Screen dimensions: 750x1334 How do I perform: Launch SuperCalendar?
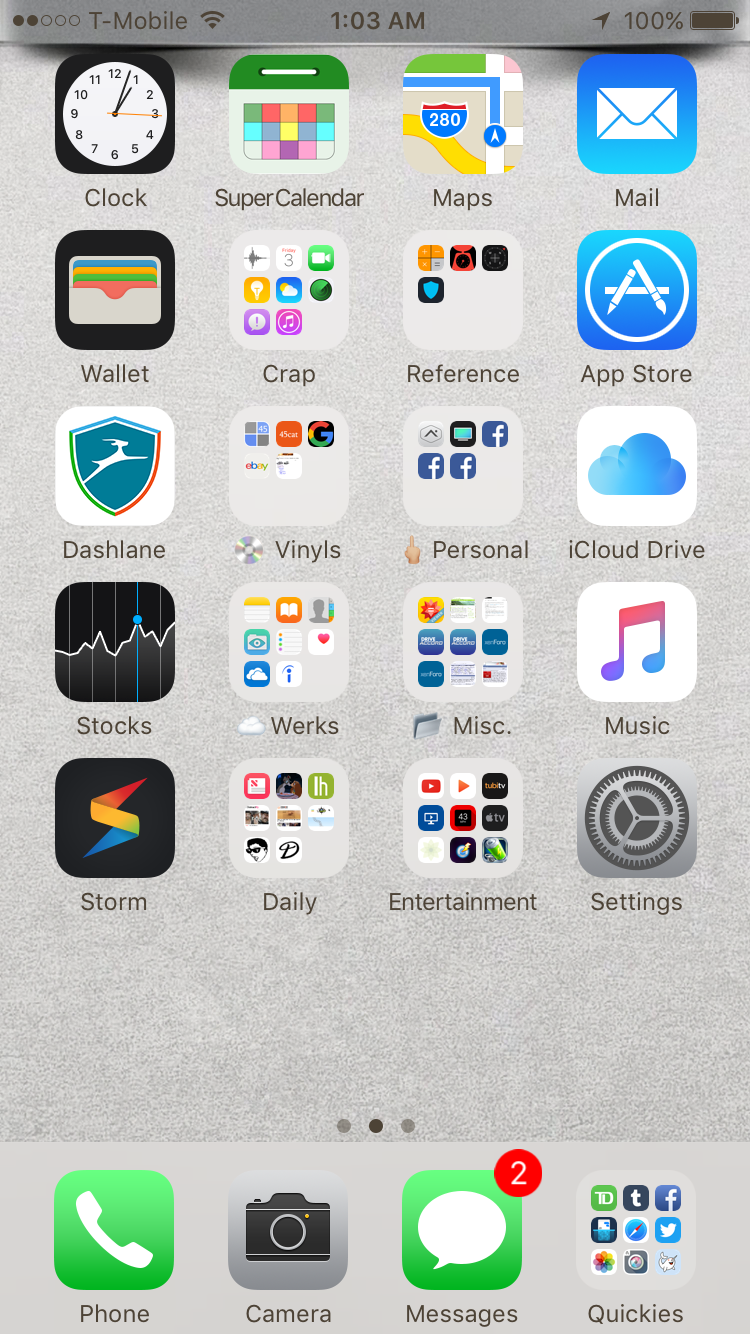pos(289,114)
